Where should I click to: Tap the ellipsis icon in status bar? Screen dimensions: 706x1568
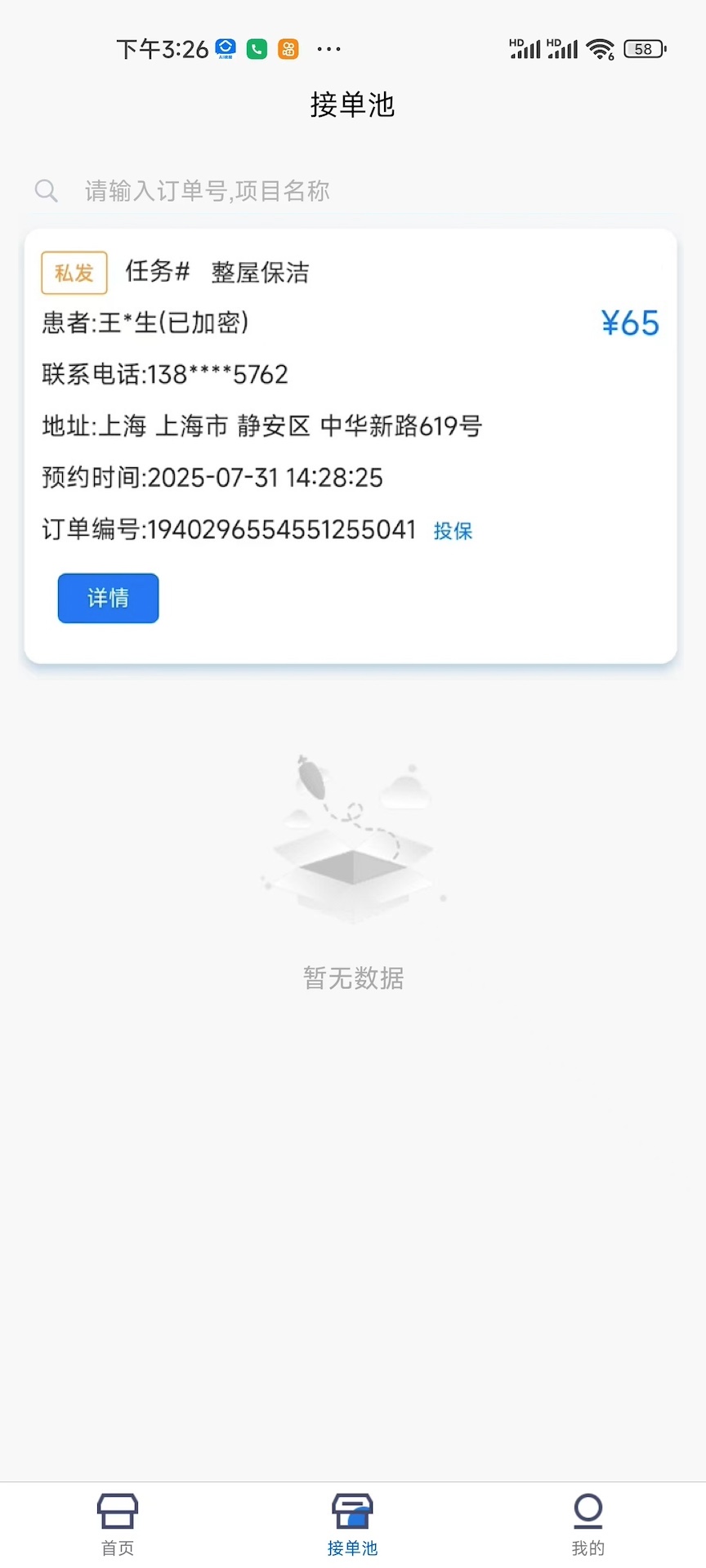pos(328,49)
